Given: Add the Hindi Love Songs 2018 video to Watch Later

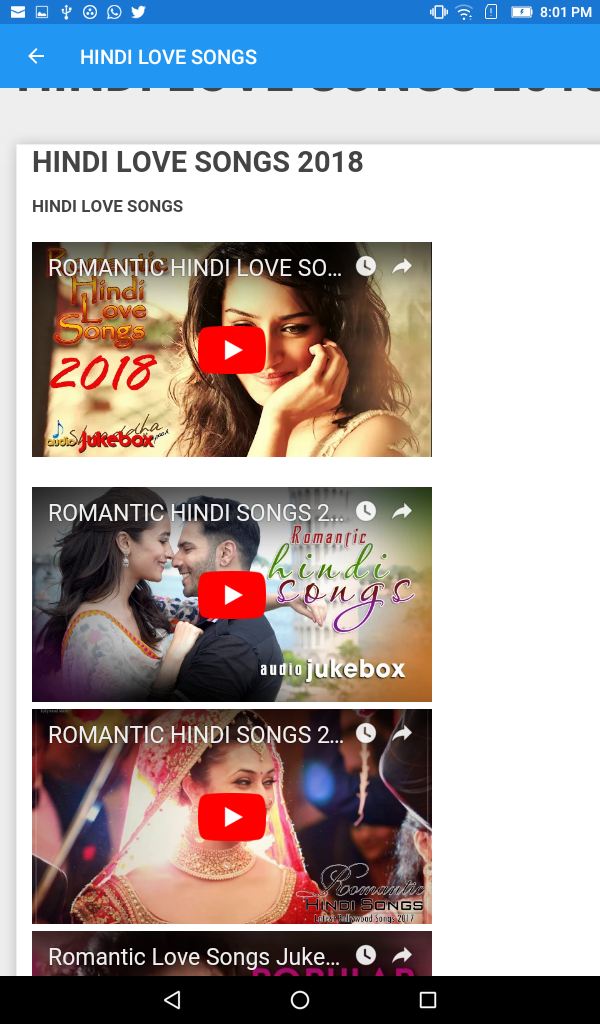Looking at the screenshot, I should (366, 267).
